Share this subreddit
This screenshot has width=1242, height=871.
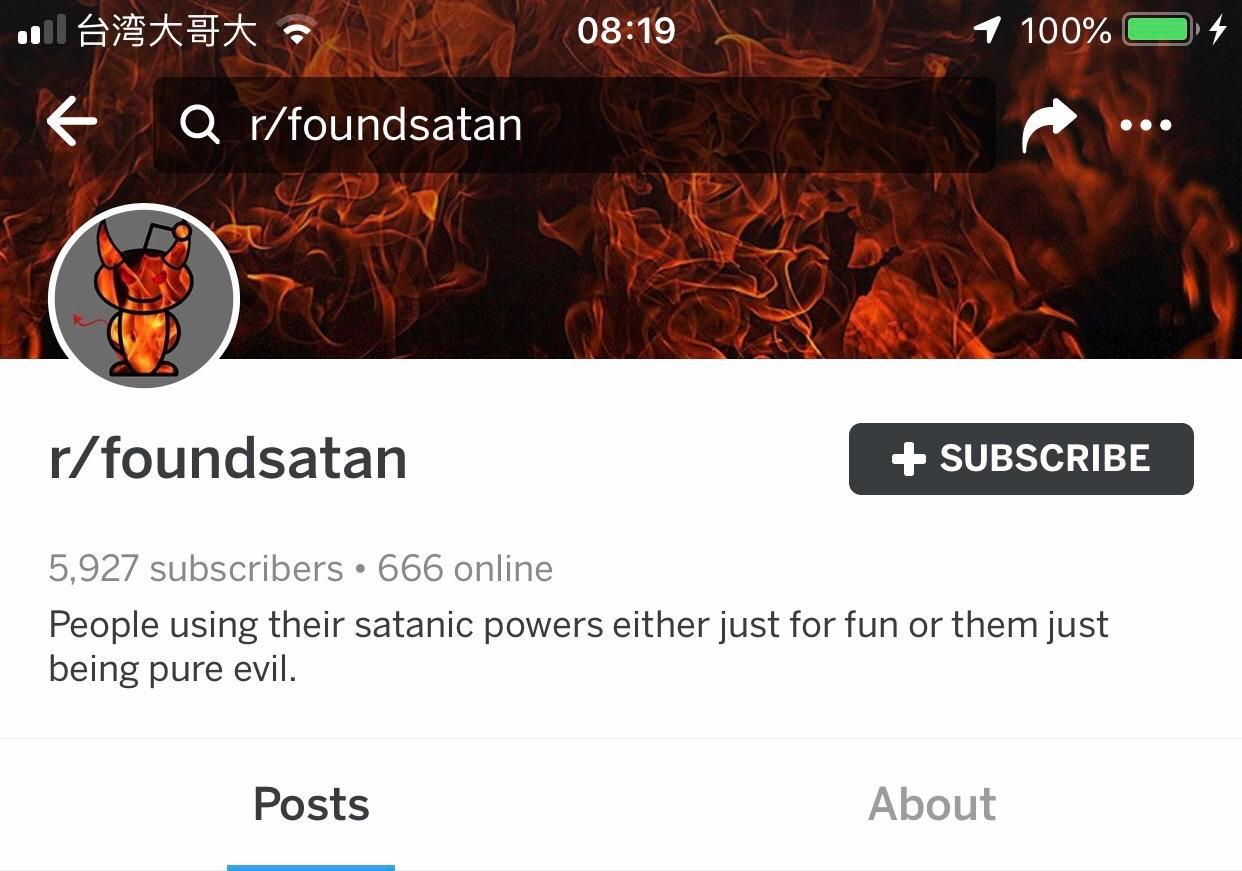(1048, 125)
